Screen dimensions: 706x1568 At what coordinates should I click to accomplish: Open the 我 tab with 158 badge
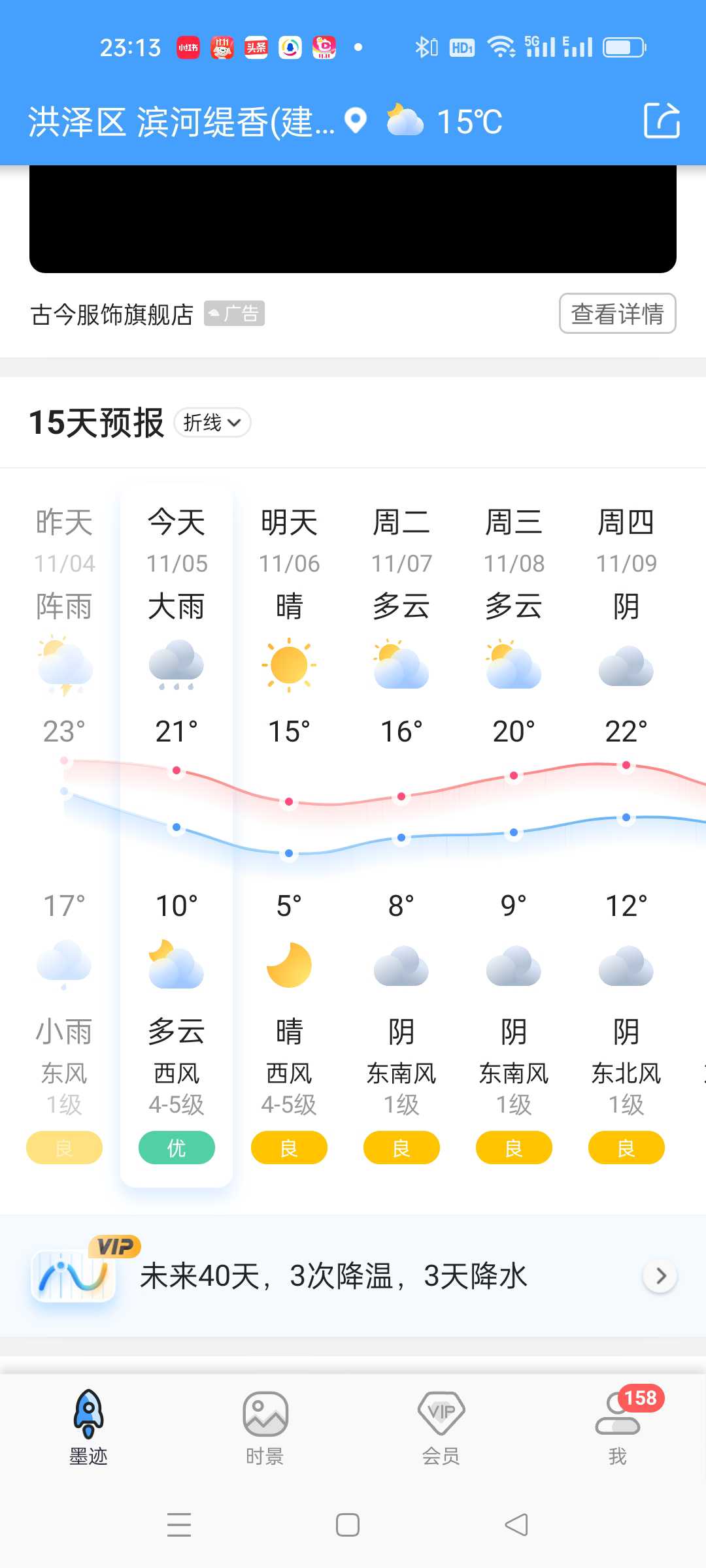click(x=618, y=1428)
